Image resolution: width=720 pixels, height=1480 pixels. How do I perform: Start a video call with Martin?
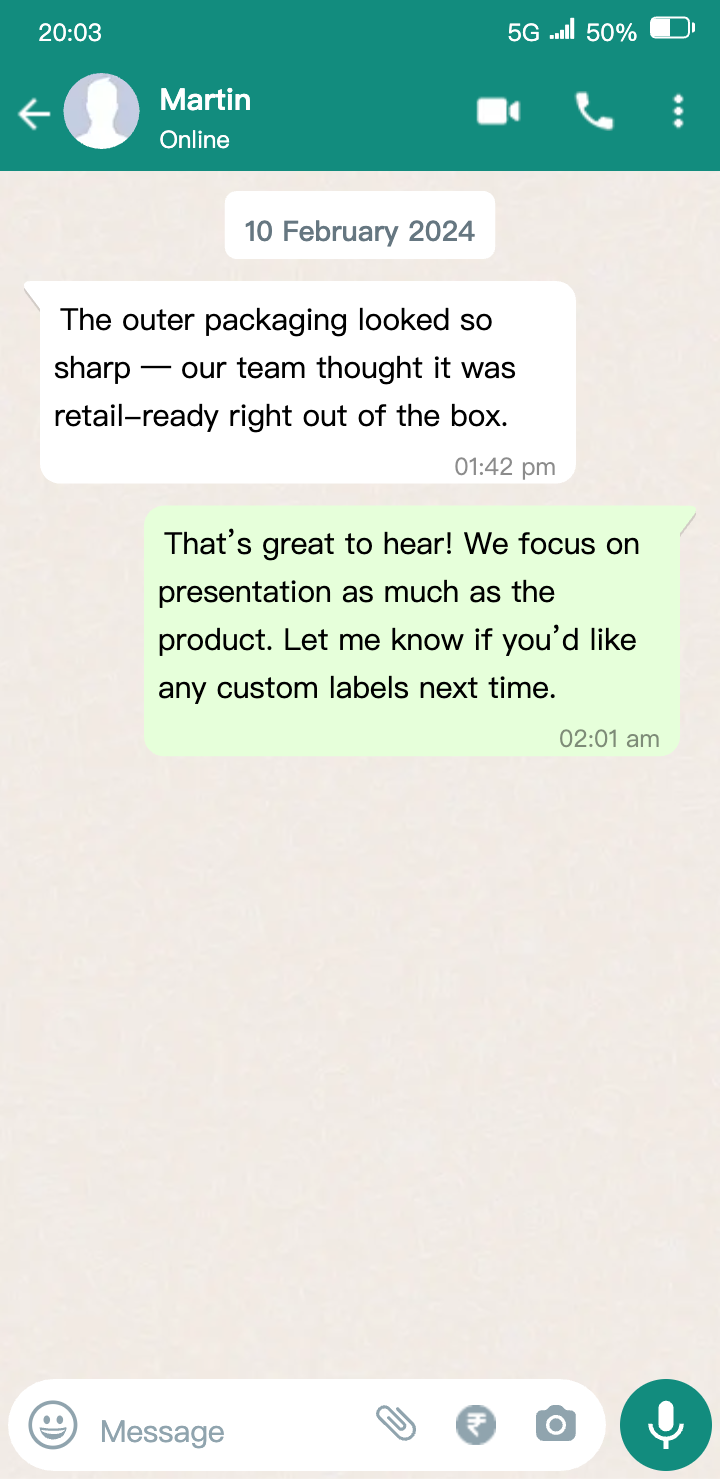[x=498, y=111]
